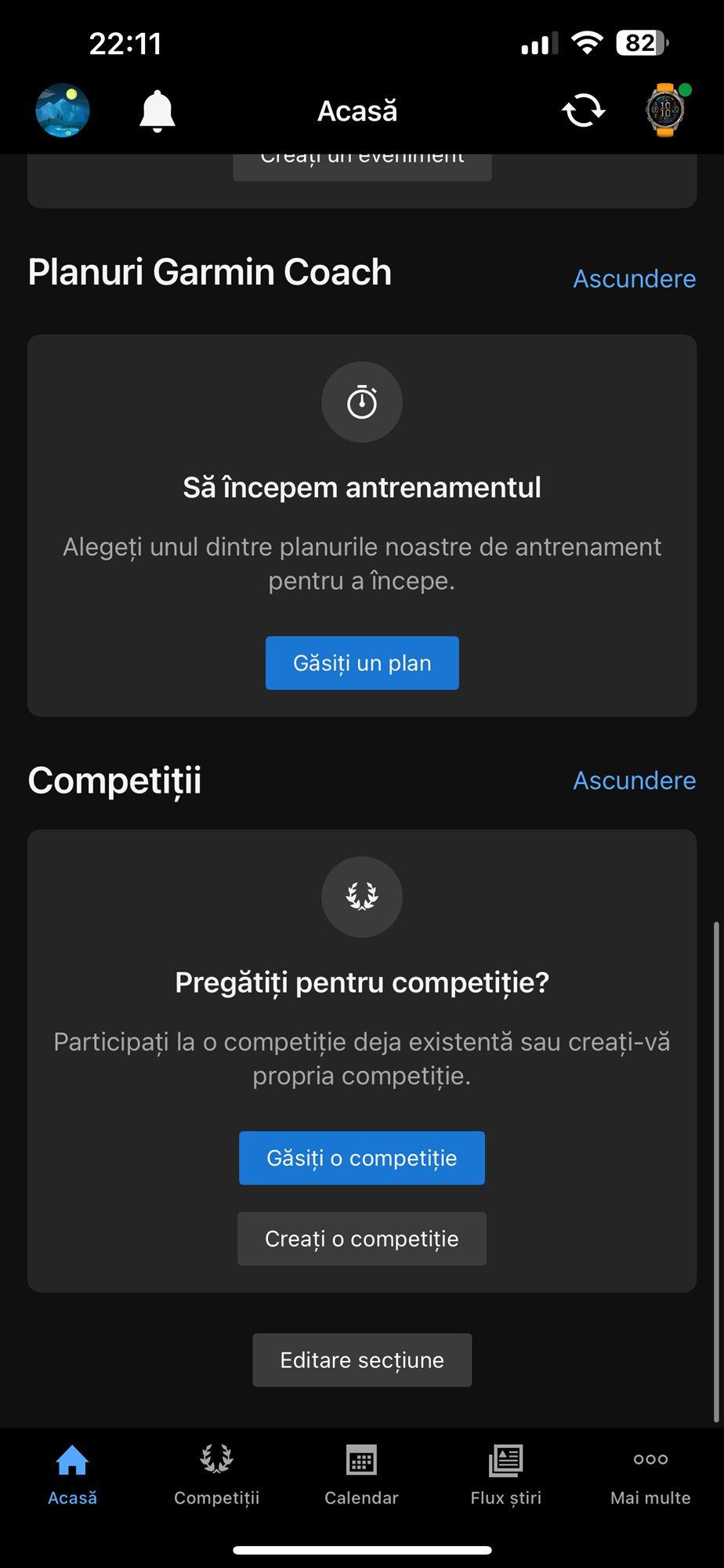Tap the partially visible Creați un eveniment button

(362, 166)
